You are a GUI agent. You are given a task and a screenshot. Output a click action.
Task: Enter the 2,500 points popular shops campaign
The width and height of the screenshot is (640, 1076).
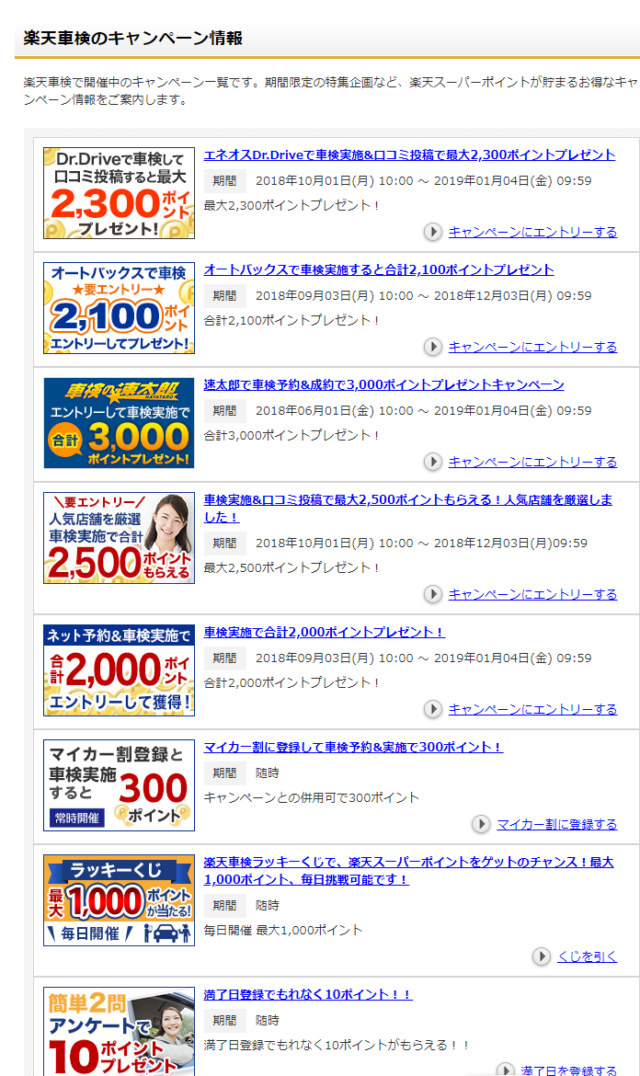532,594
